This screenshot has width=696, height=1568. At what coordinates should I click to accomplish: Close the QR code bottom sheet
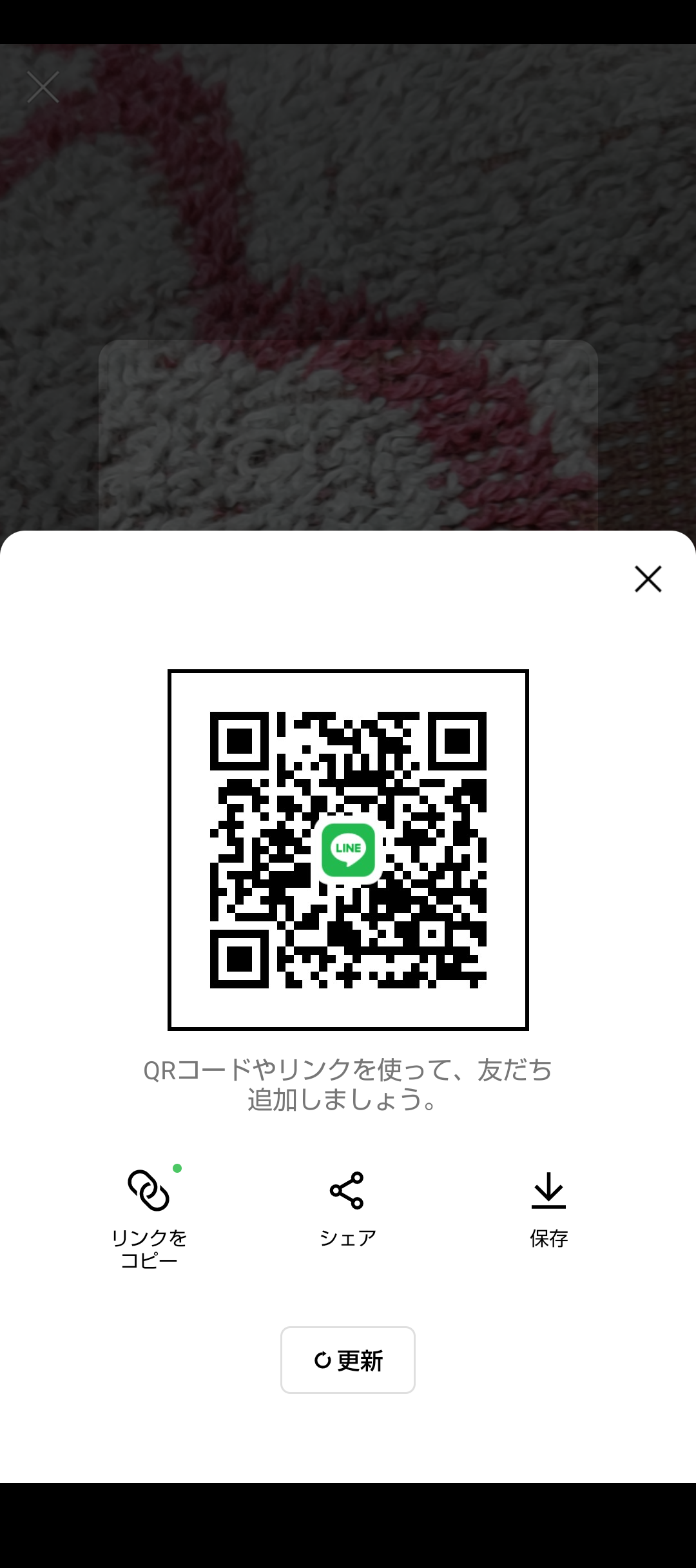pyautogui.click(x=648, y=579)
